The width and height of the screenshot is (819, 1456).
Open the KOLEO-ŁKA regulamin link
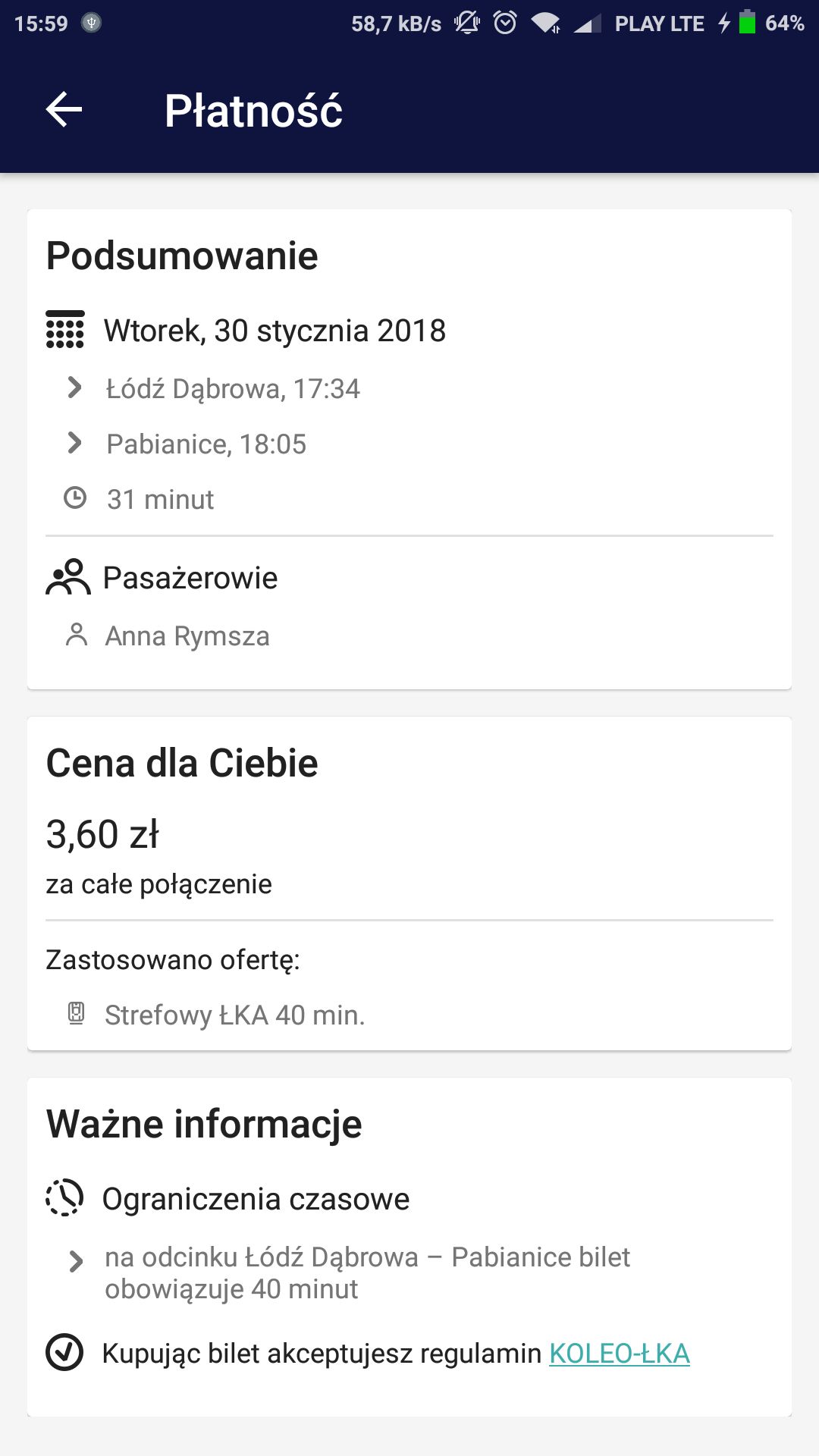pos(620,1354)
